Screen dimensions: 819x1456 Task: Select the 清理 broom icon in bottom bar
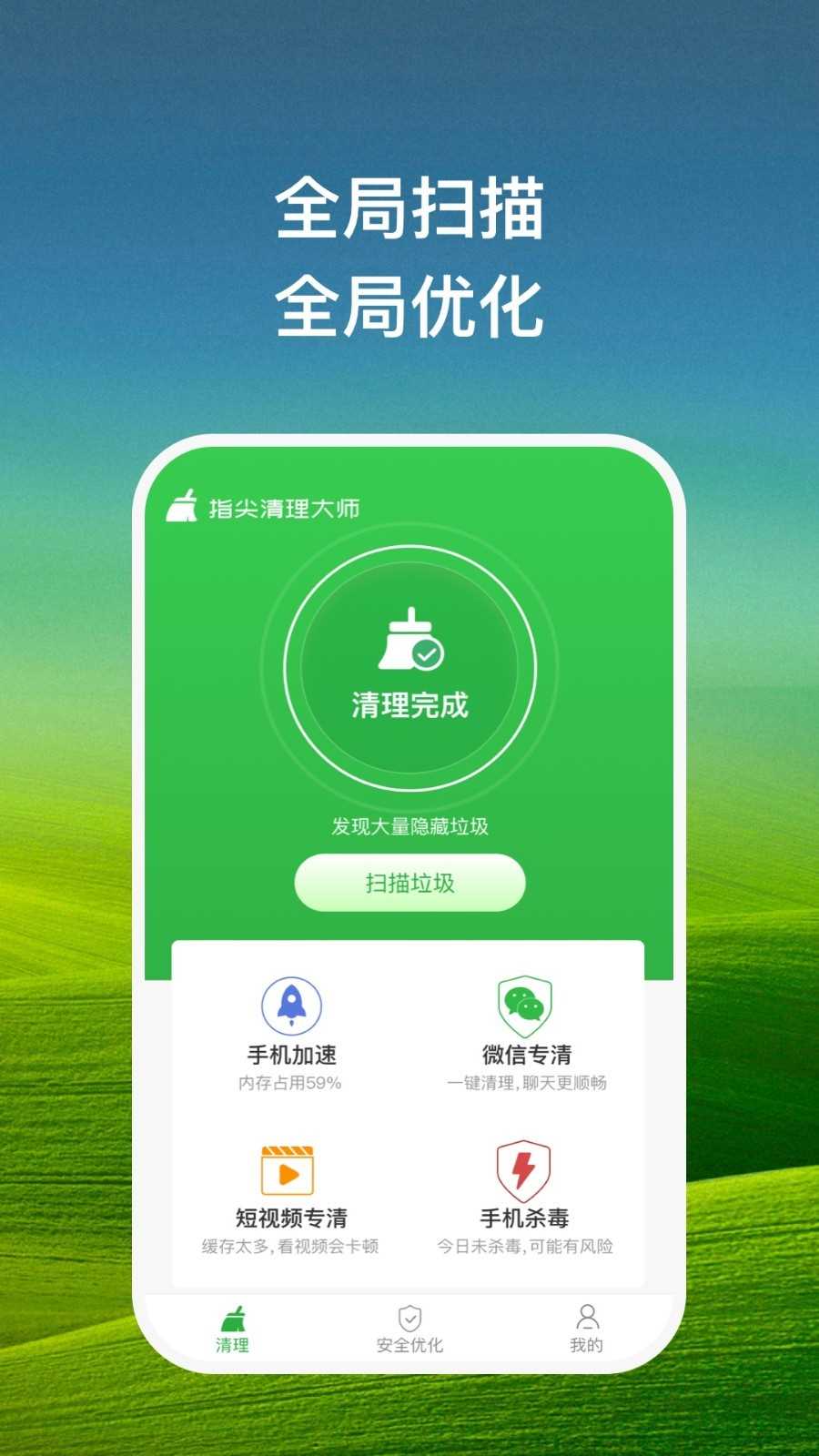coord(232,1317)
